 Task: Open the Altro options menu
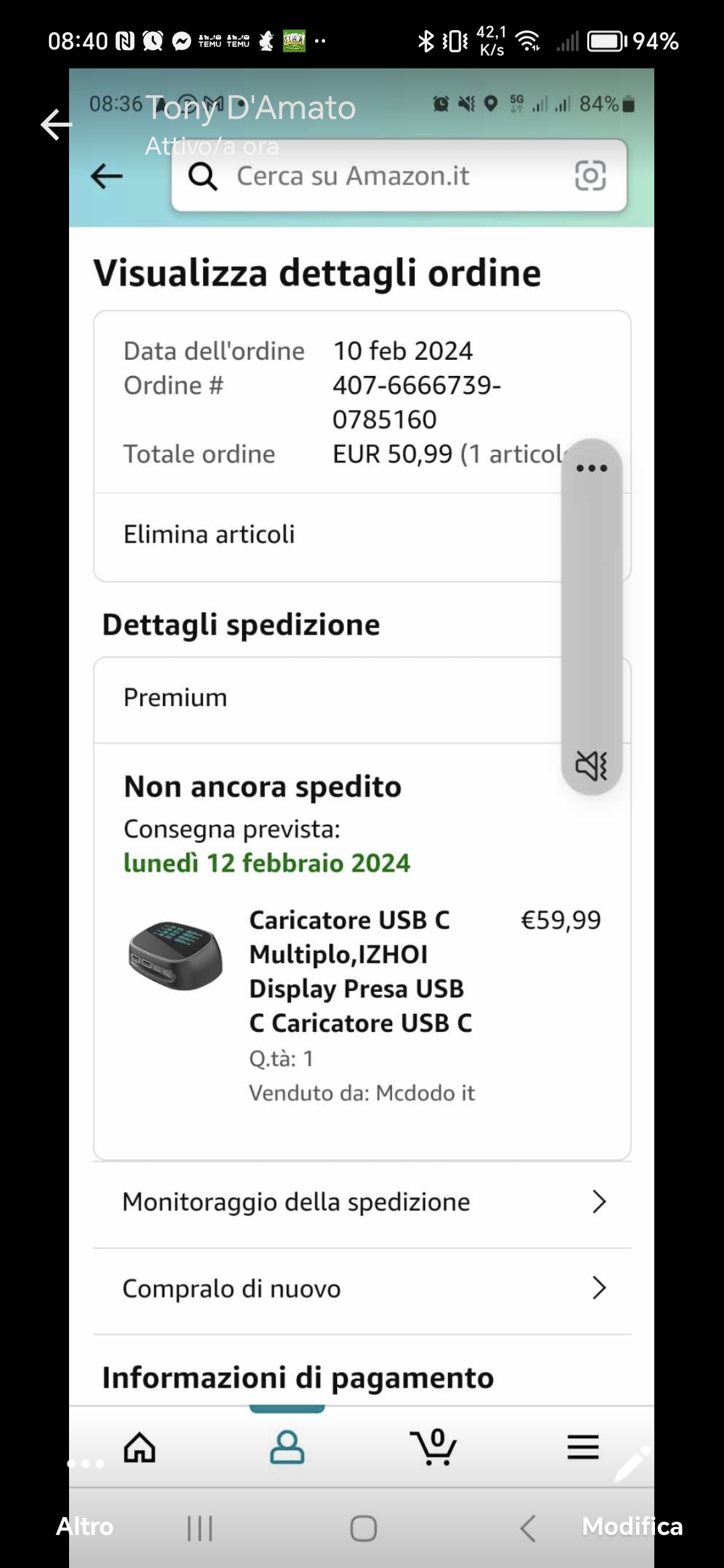point(85,1506)
